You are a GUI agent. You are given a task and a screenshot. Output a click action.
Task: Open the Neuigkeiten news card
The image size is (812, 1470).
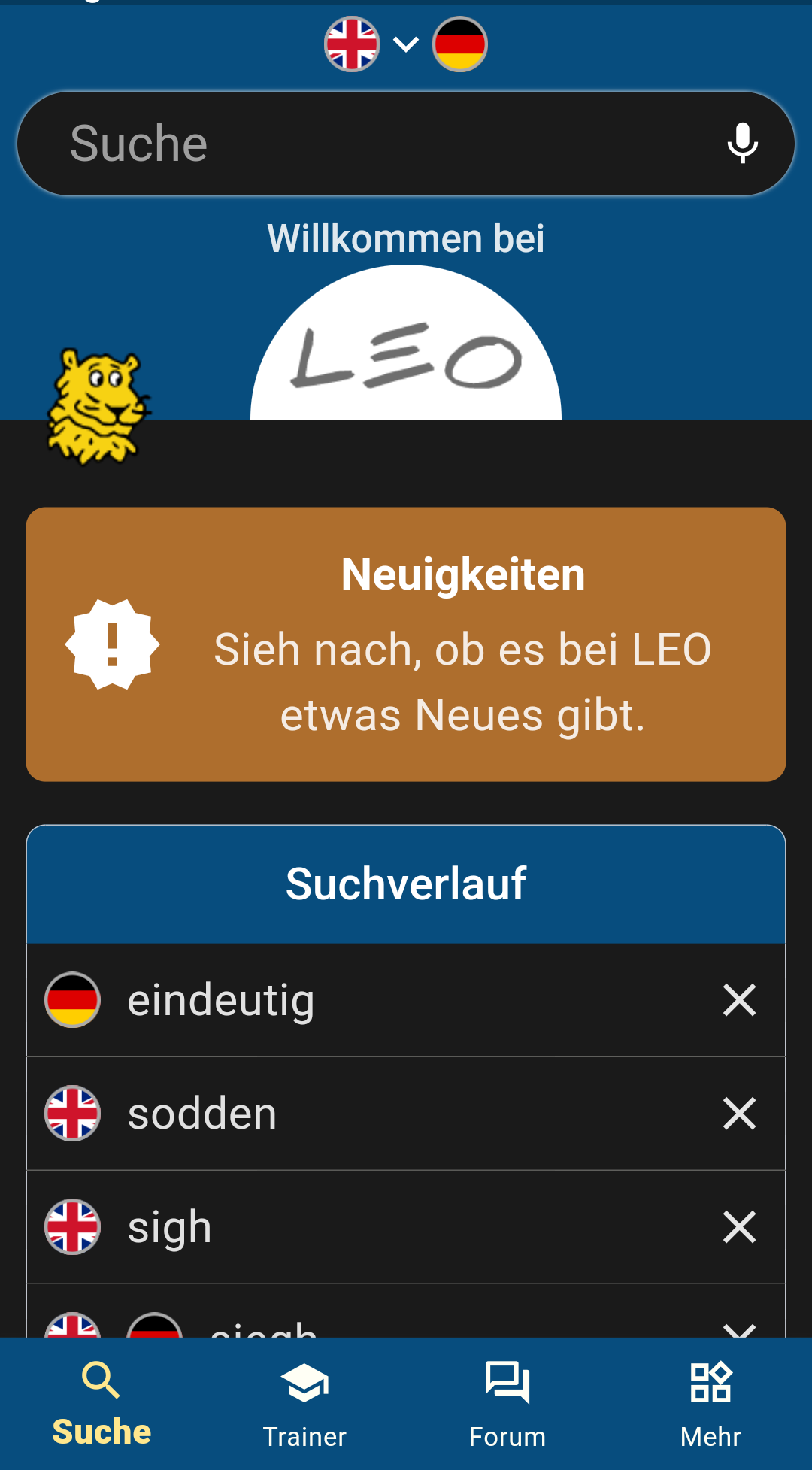[406, 644]
